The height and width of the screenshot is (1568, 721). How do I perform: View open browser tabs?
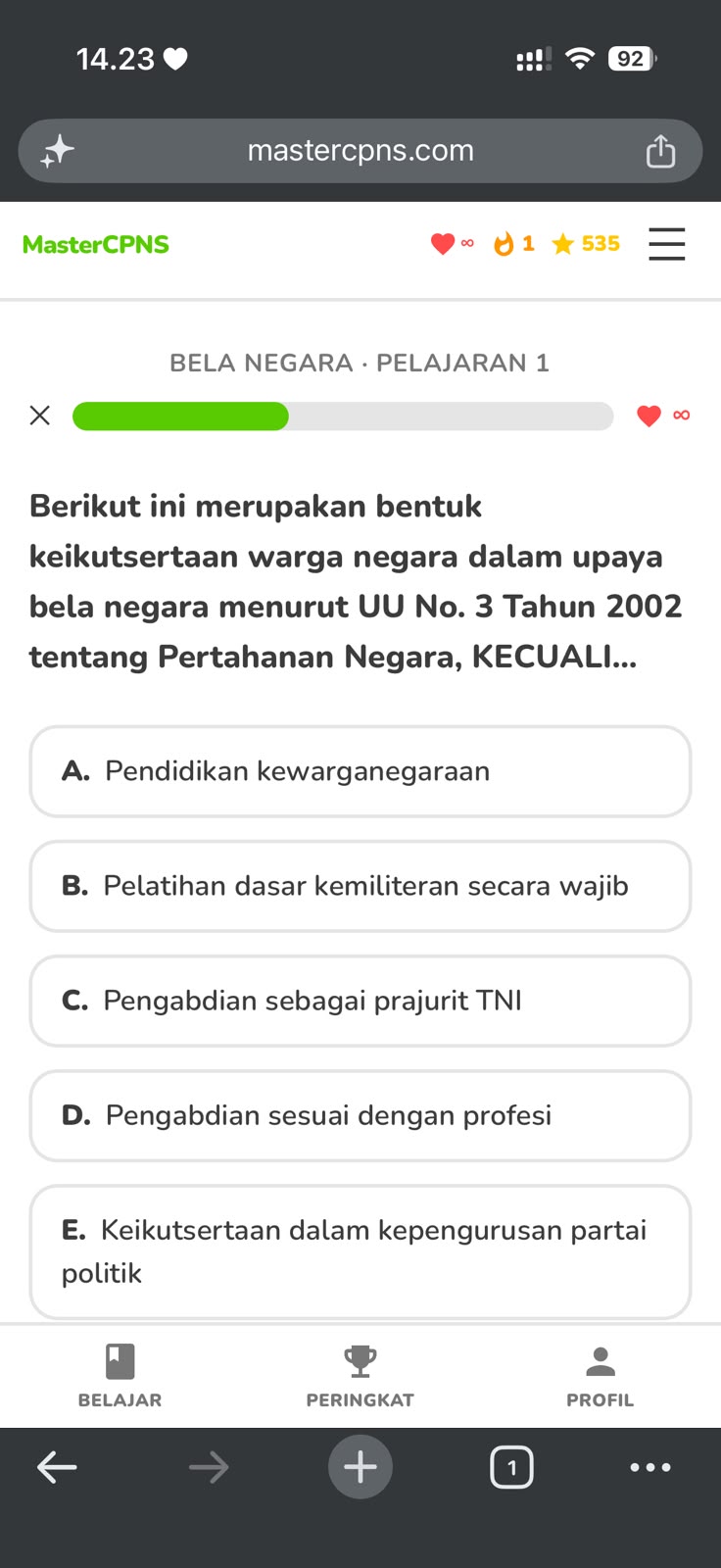511,1467
